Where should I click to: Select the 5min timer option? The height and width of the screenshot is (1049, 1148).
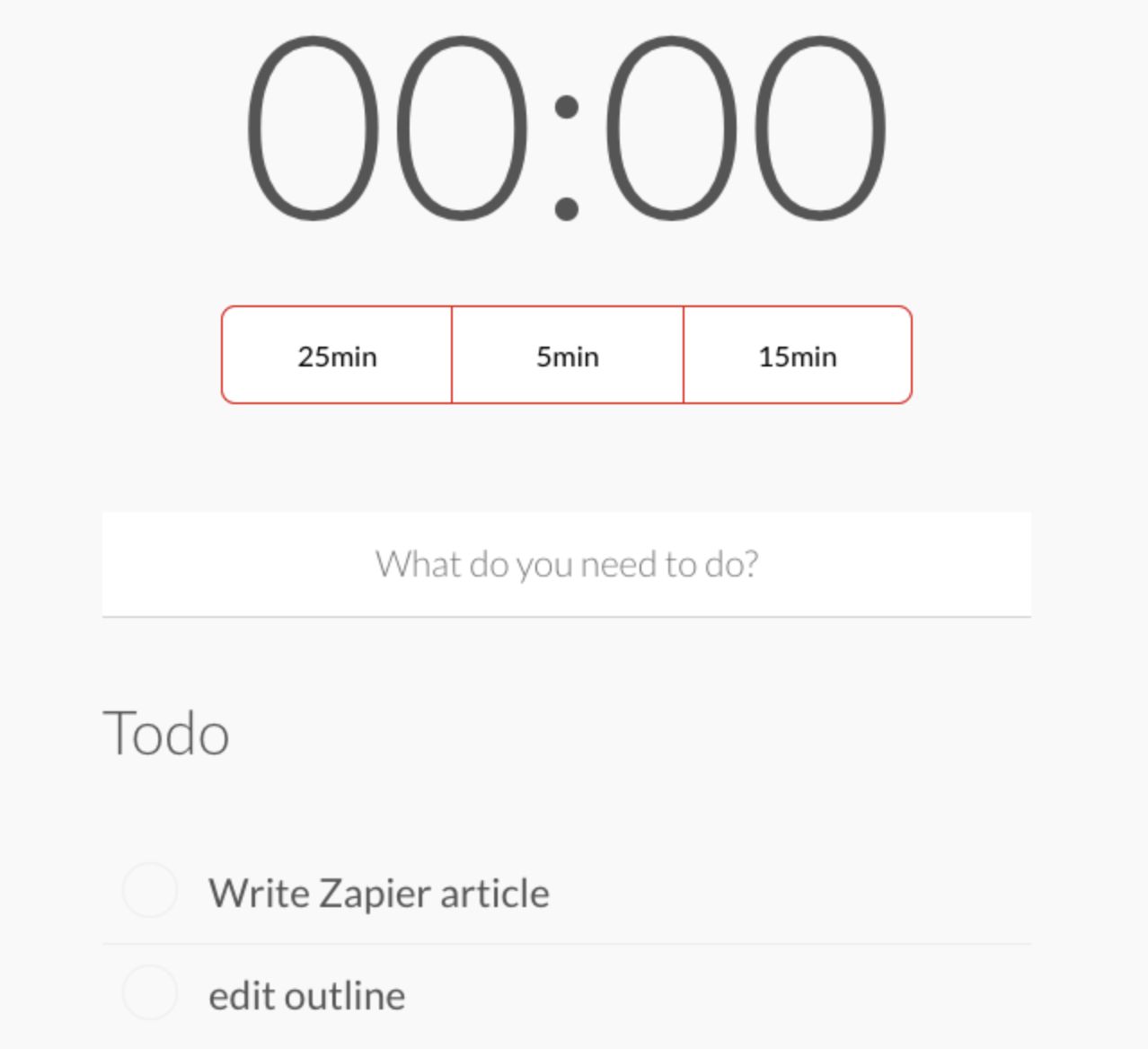pyautogui.click(x=567, y=356)
